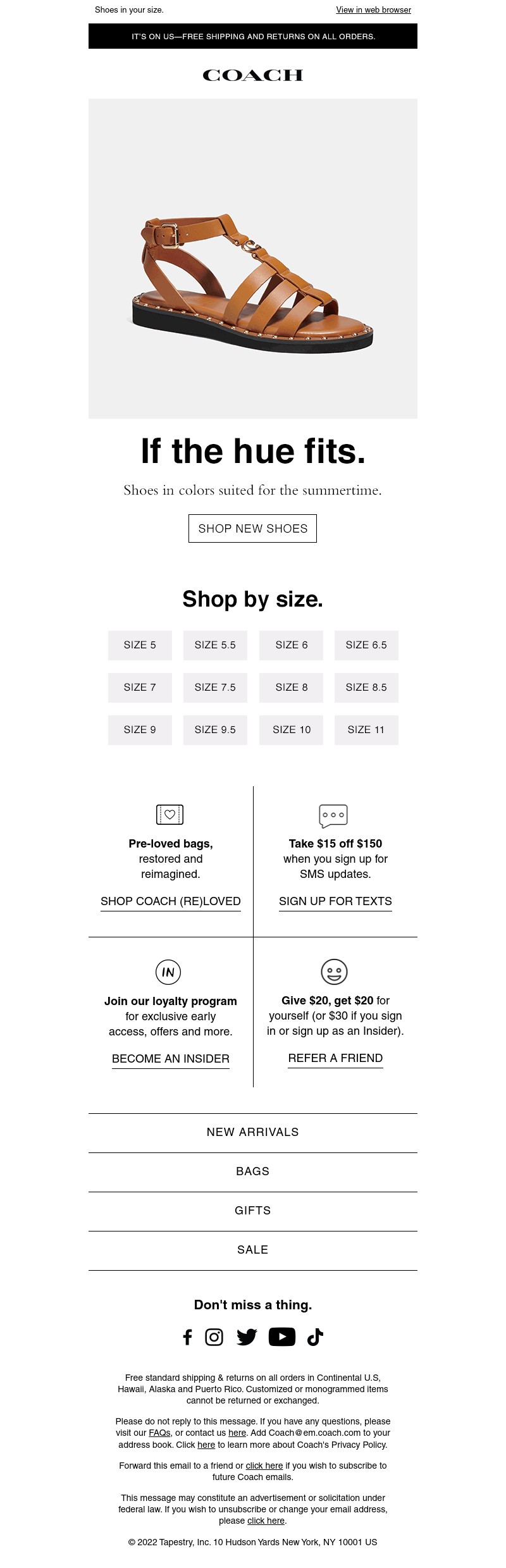Select Size 8
The image size is (506, 1568).
point(291,688)
